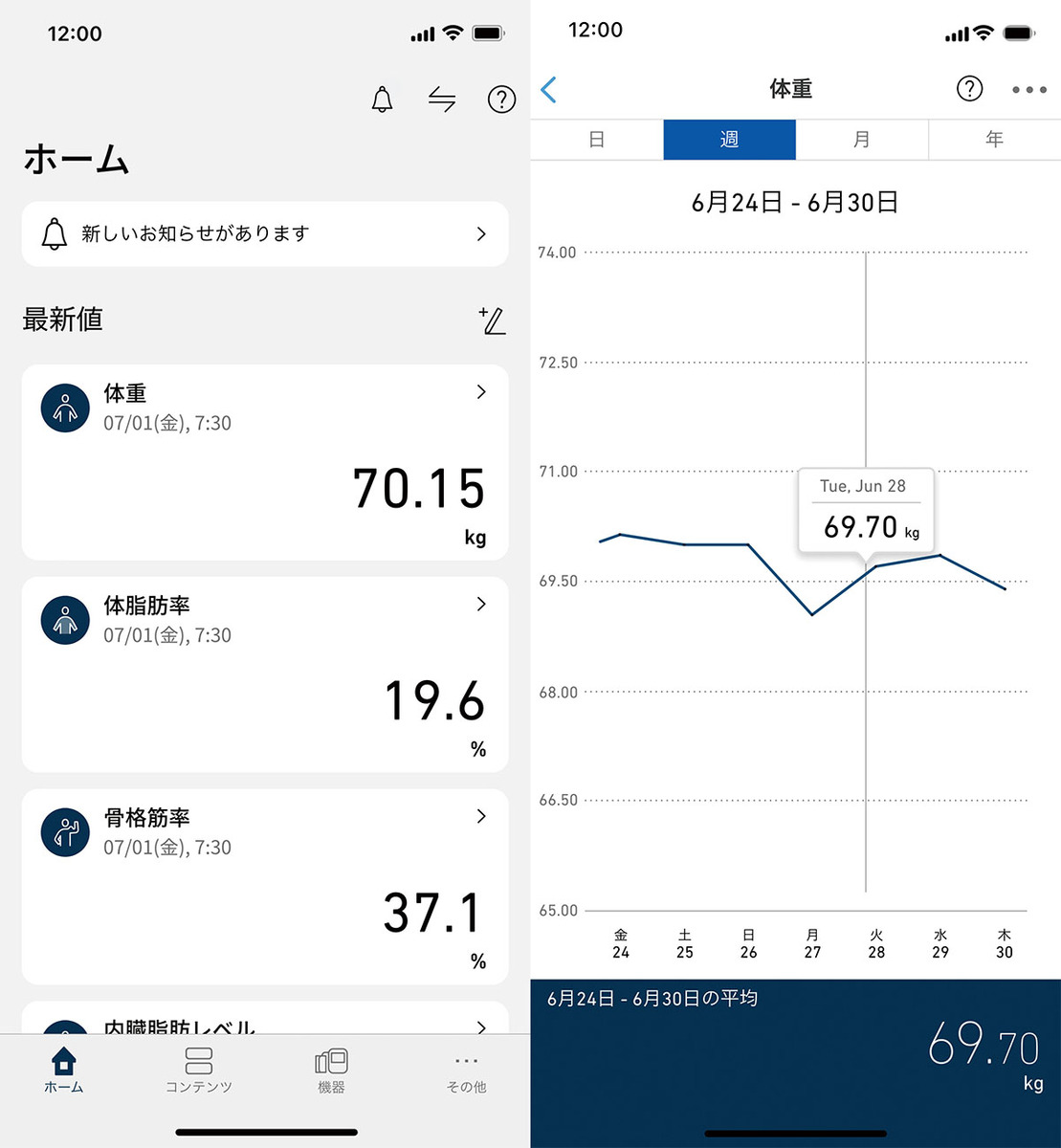Viewport: 1061px width, 1148px height.
Task: Open help on the 体重 screen
Action: point(969,89)
